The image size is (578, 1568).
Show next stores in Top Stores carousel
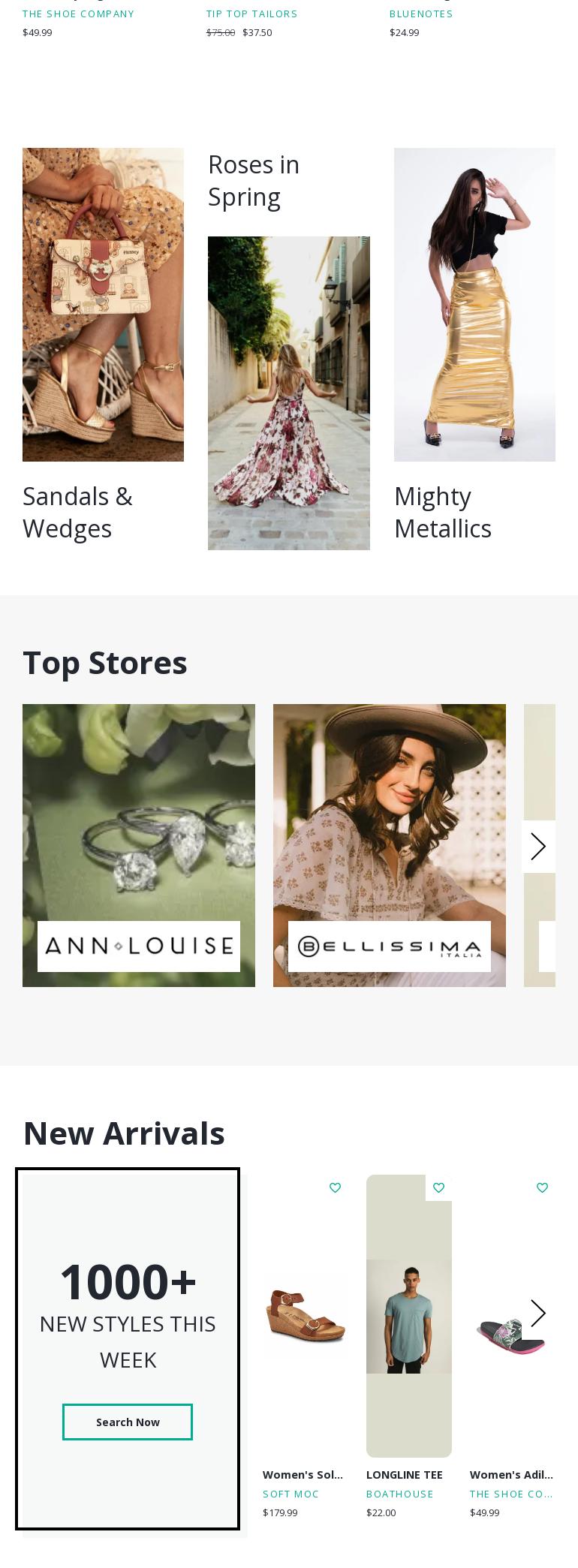tap(538, 846)
